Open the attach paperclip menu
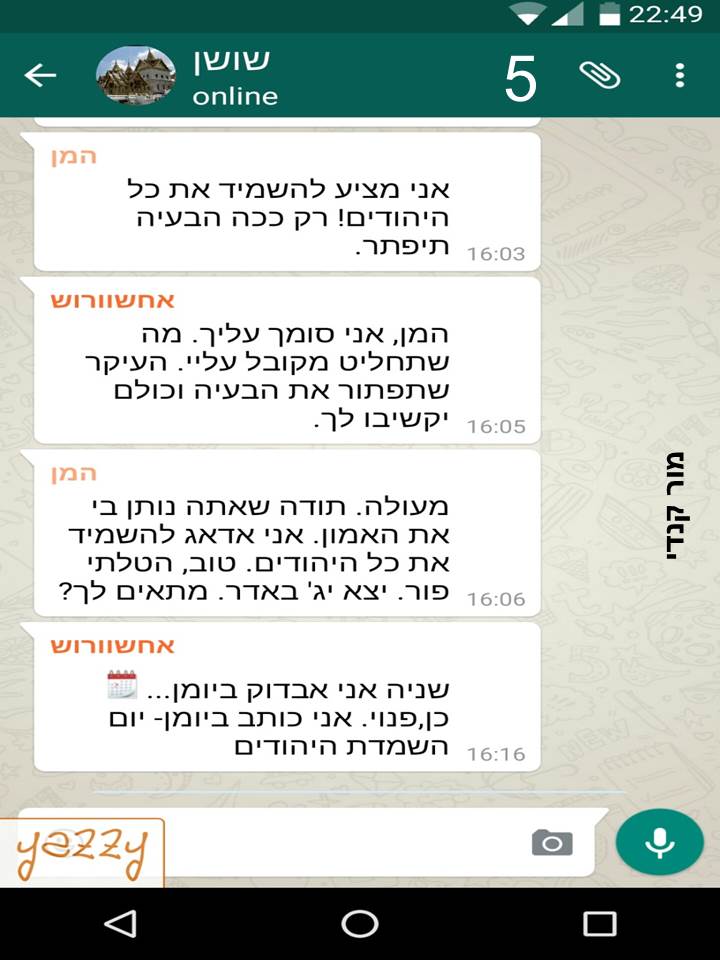 tap(599, 76)
